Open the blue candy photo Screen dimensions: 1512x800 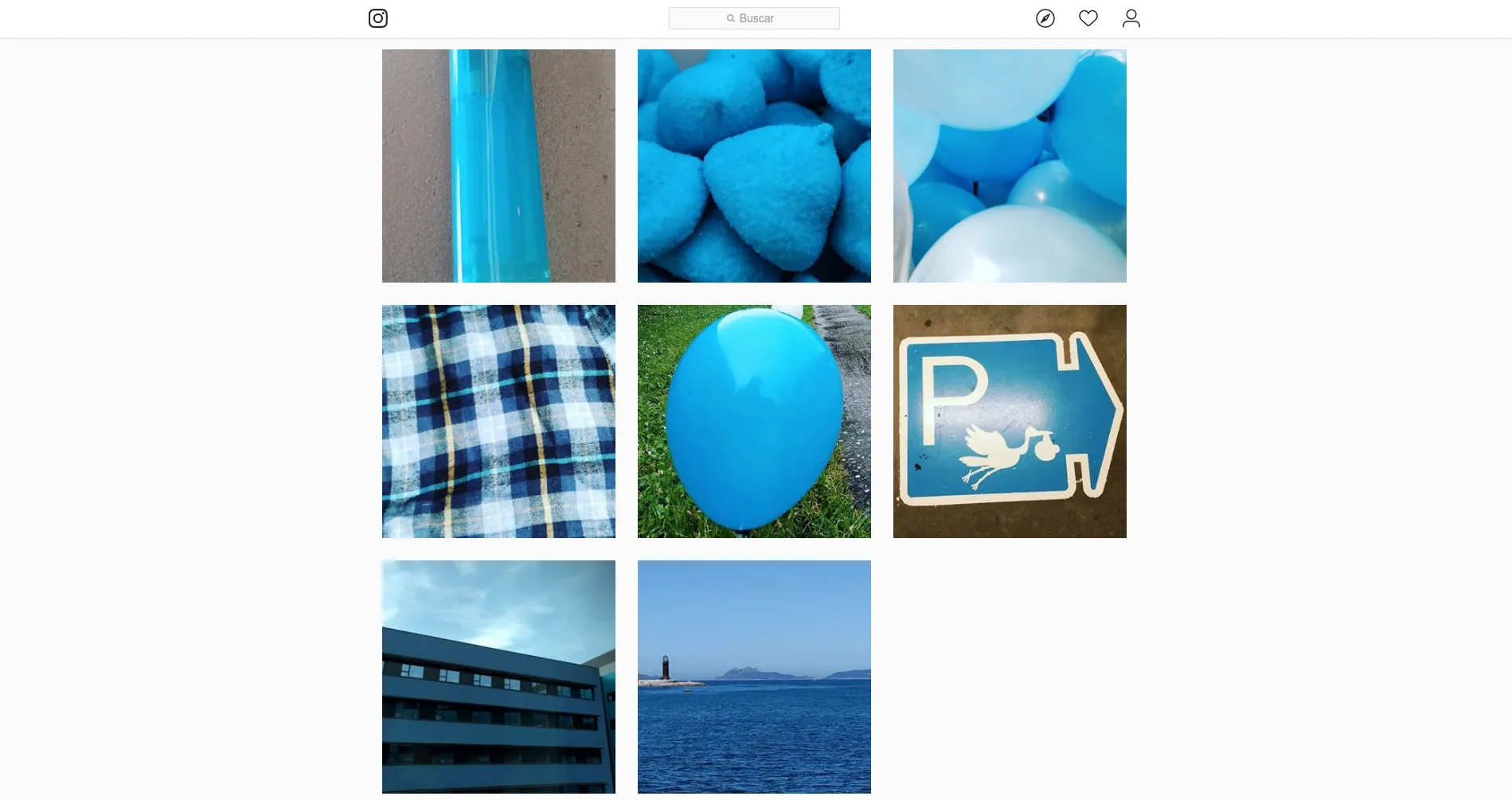pyautogui.click(x=754, y=166)
